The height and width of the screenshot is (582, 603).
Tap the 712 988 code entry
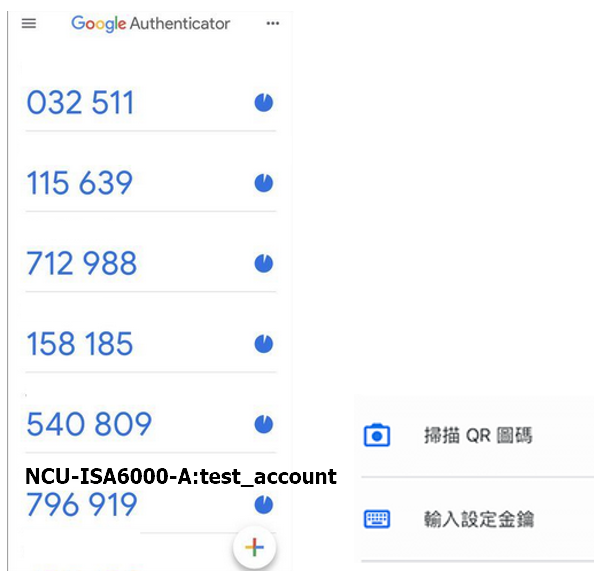coord(81,264)
